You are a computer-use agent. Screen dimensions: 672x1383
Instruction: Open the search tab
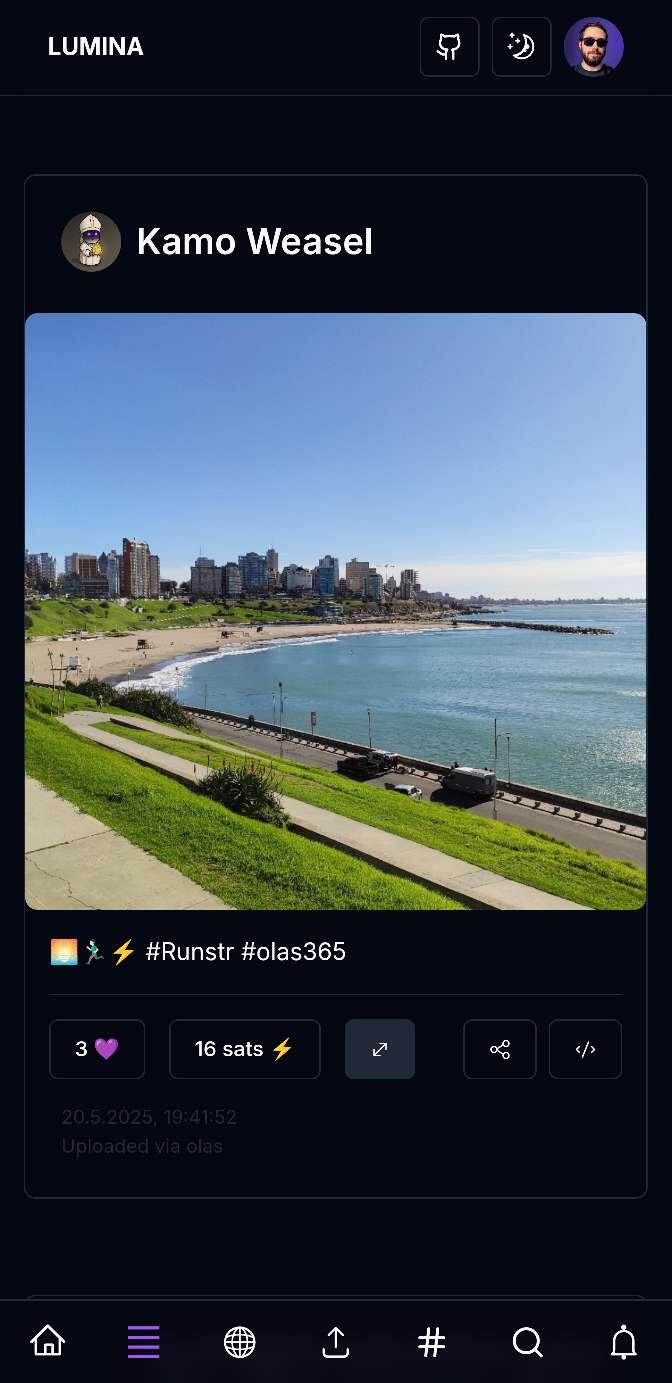pyautogui.click(x=527, y=1341)
